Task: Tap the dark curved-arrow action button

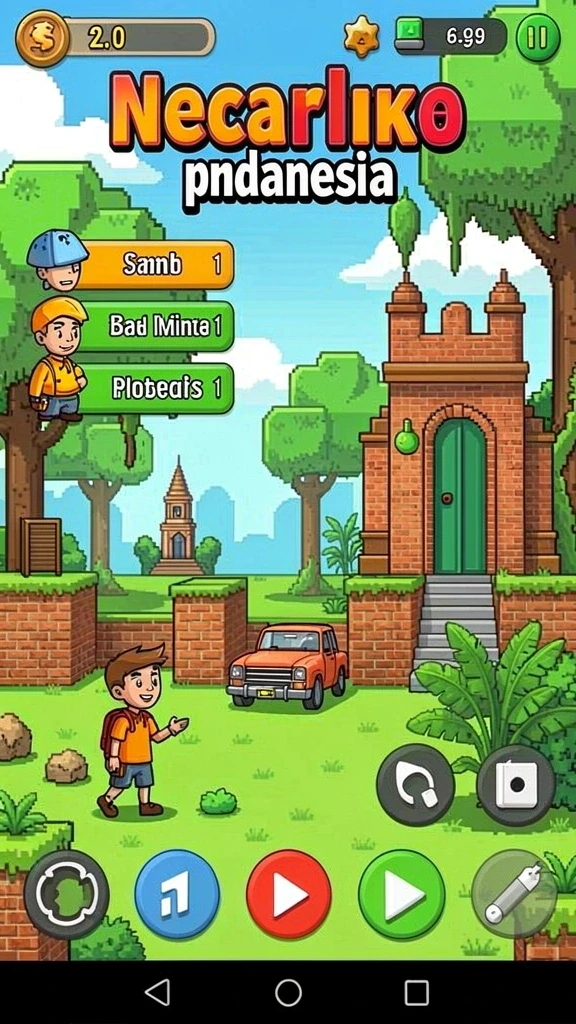Action: [x=415, y=785]
